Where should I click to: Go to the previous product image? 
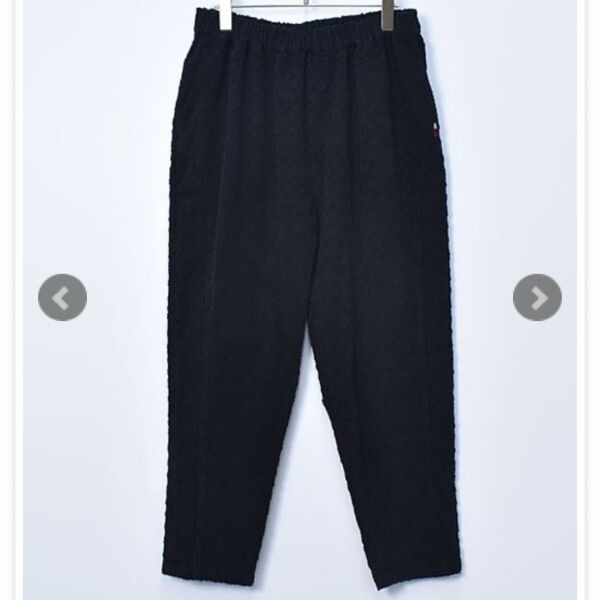62,297
